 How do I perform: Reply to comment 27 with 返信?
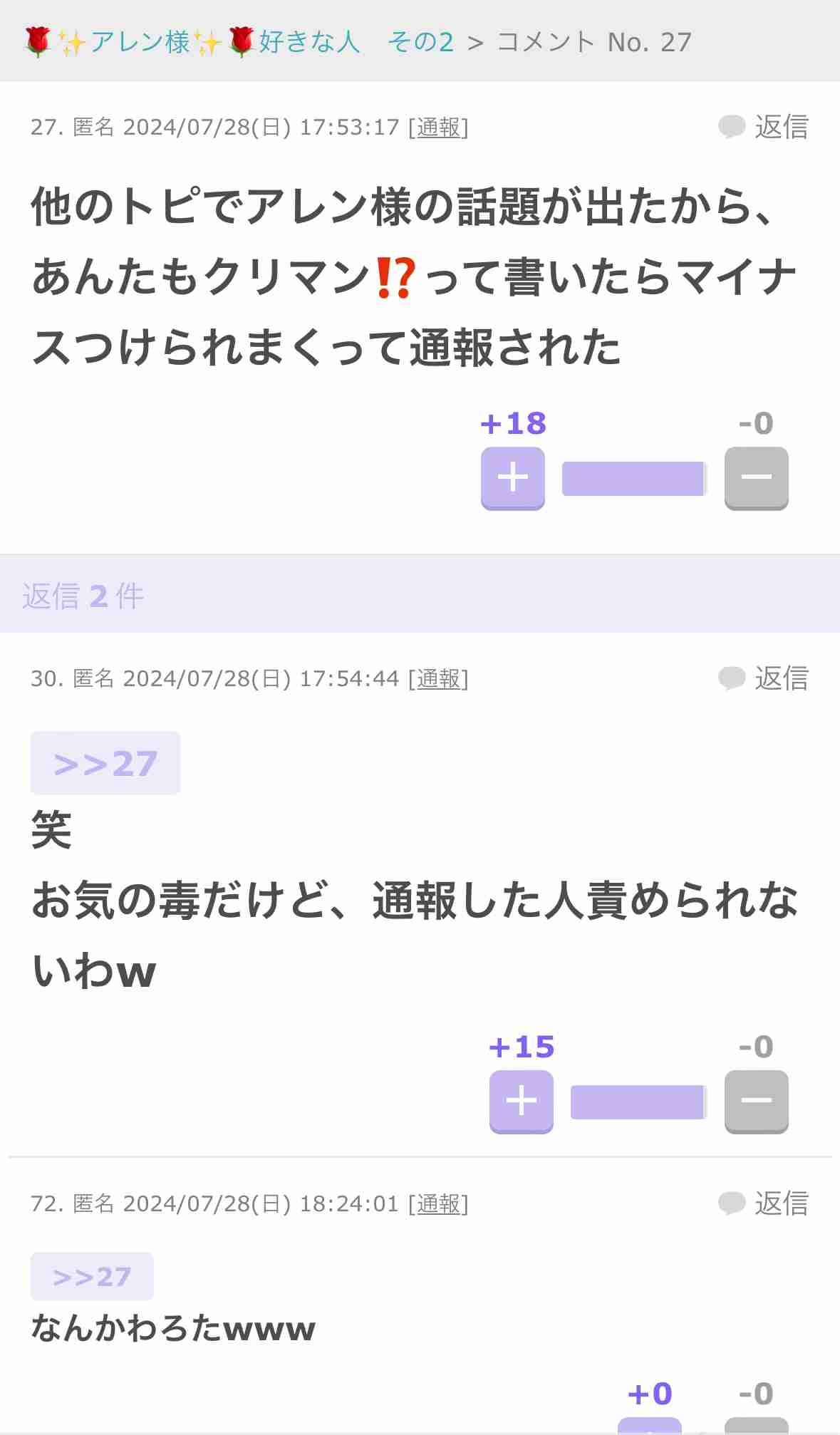click(764, 127)
